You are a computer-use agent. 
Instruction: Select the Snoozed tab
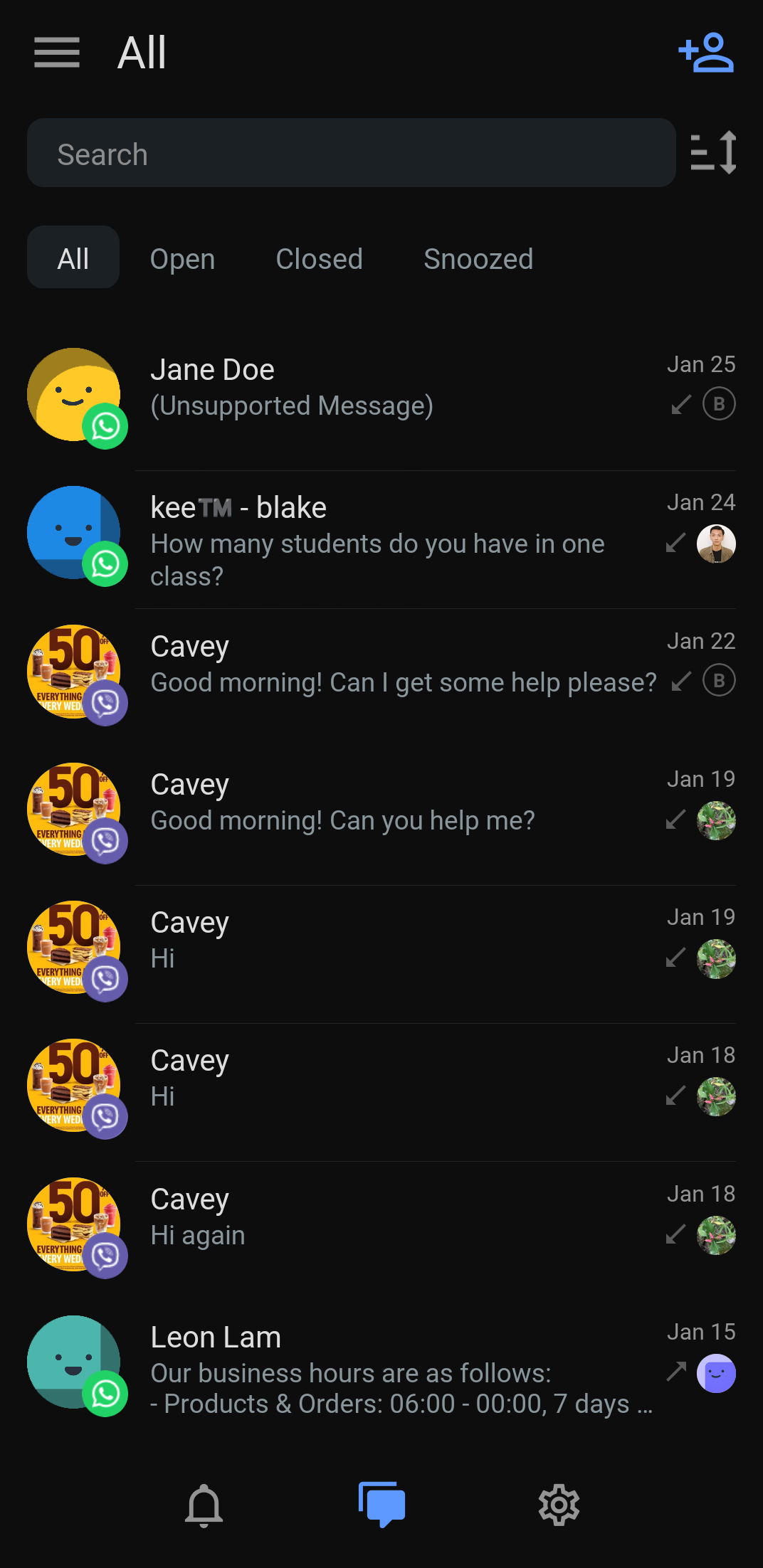[478, 259]
